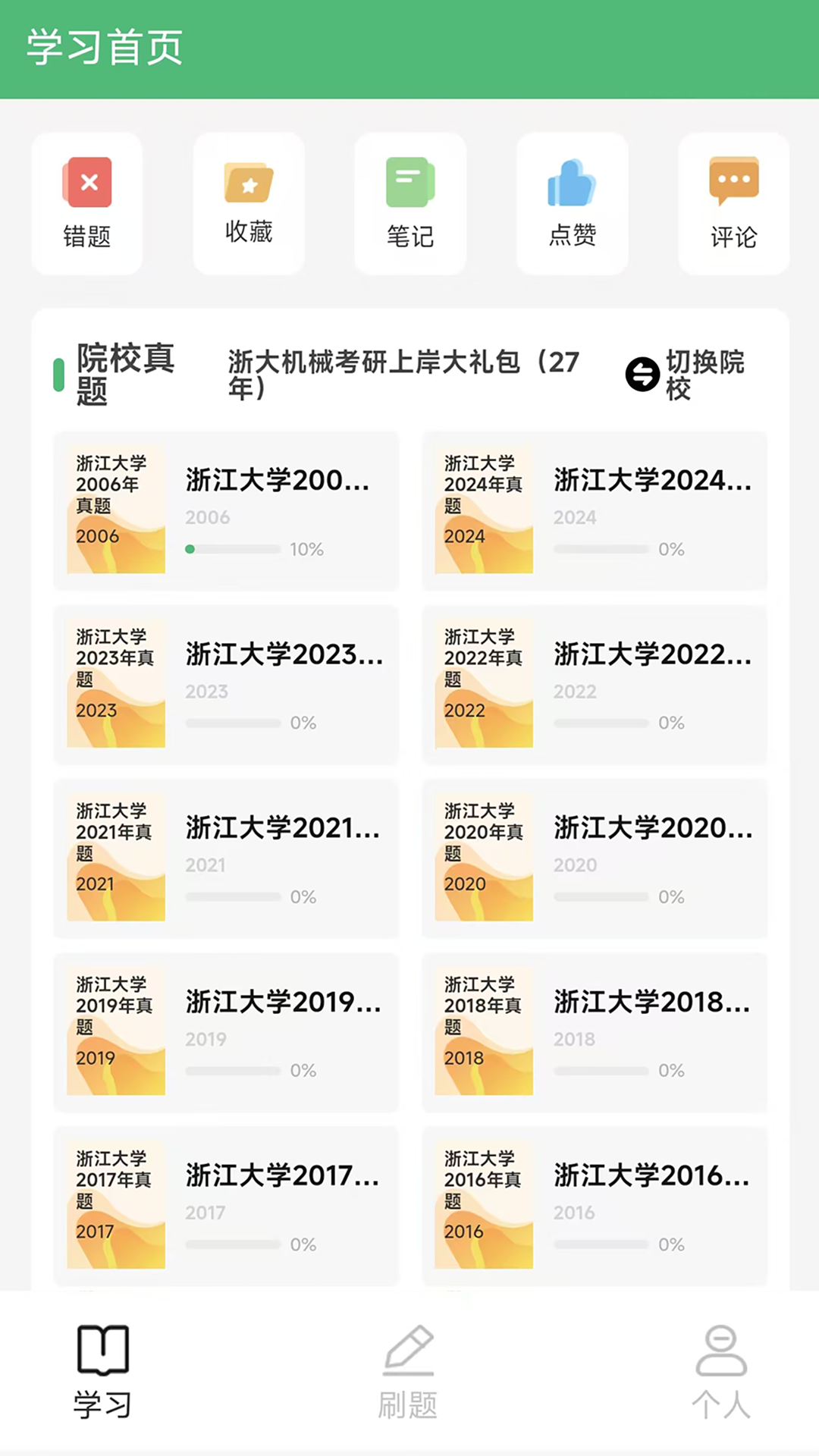
Task: Open the 笔记 notes shortcut
Action: click(410, 203)
